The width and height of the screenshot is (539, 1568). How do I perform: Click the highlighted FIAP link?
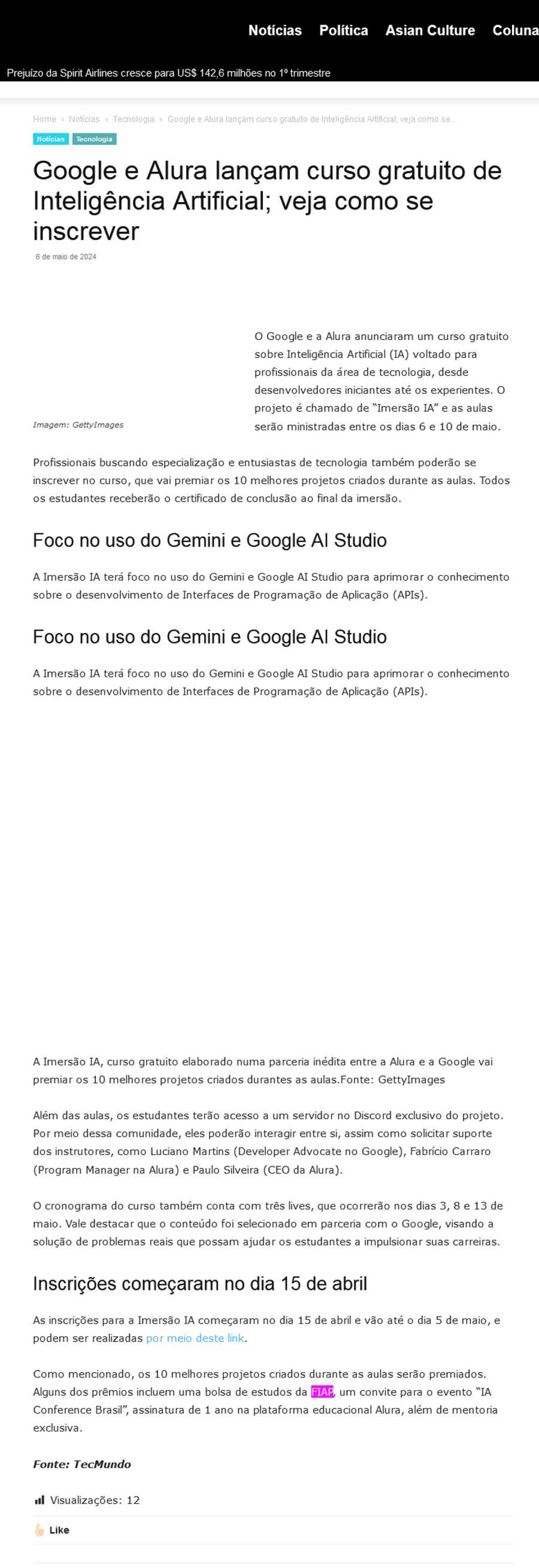tap(322, 1392)
